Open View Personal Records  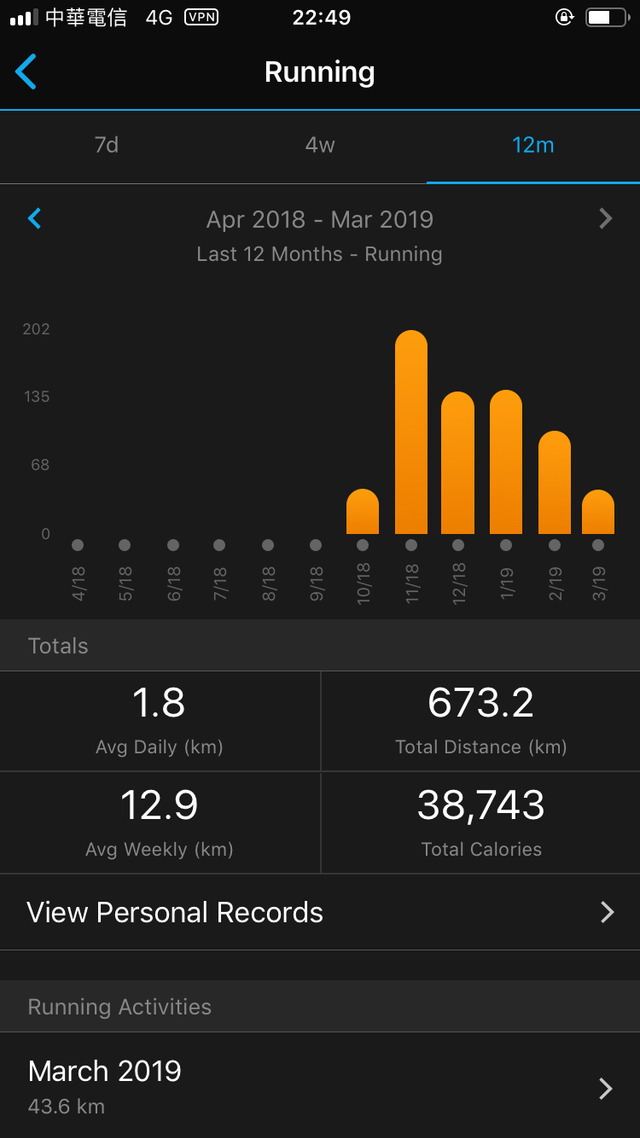[x=320, y=912]
